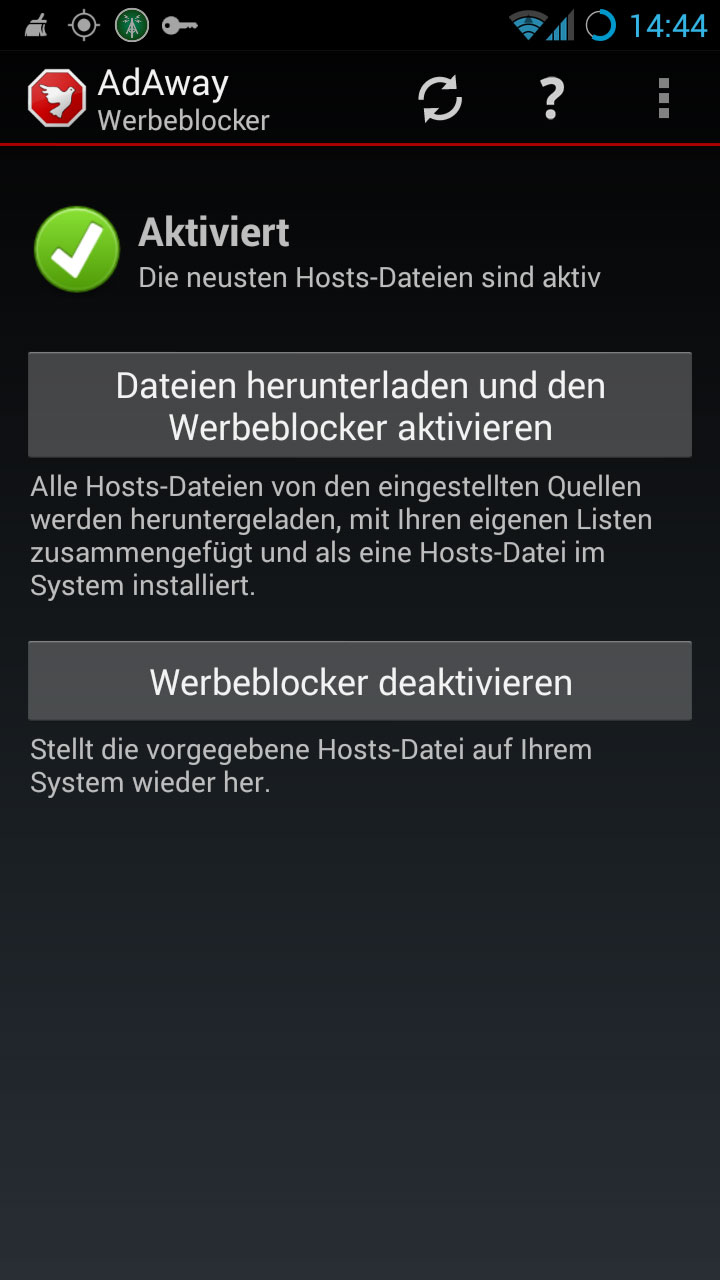Open the help question mark
The height and width of the screenshot is (1280, 720).
click(x=551, y=99)
